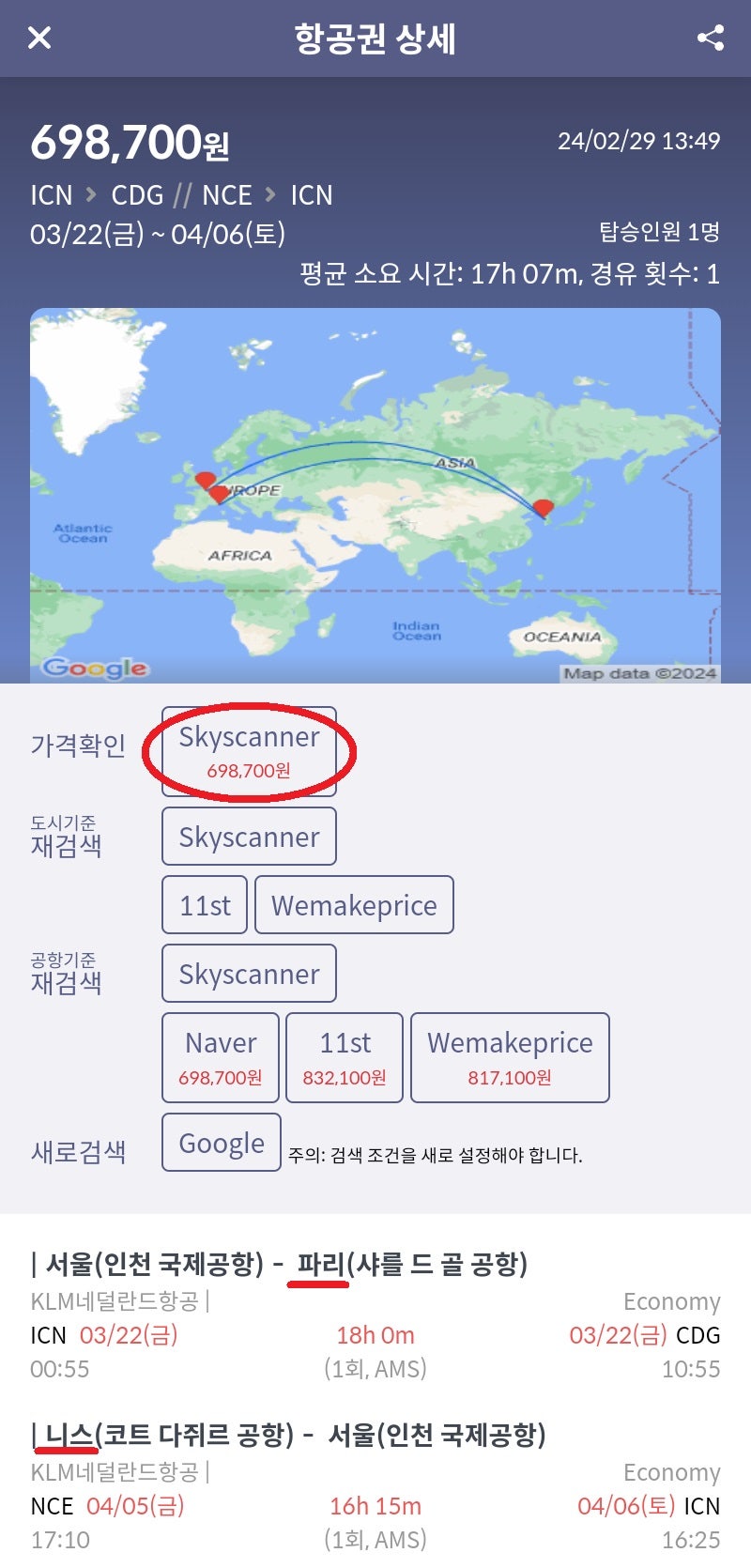
Task: Re-search flights on Wemakeprice by city
Action: coord(354,904)
